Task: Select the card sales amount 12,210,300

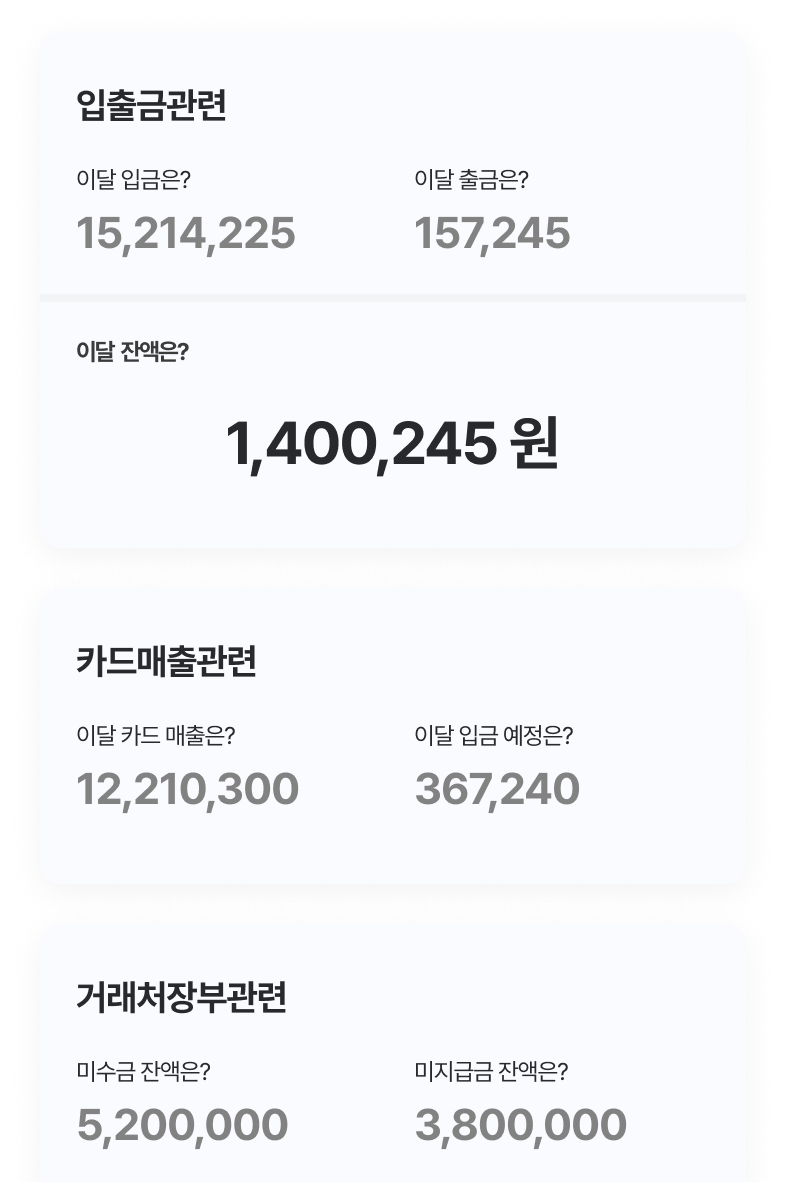Action: 187,789
